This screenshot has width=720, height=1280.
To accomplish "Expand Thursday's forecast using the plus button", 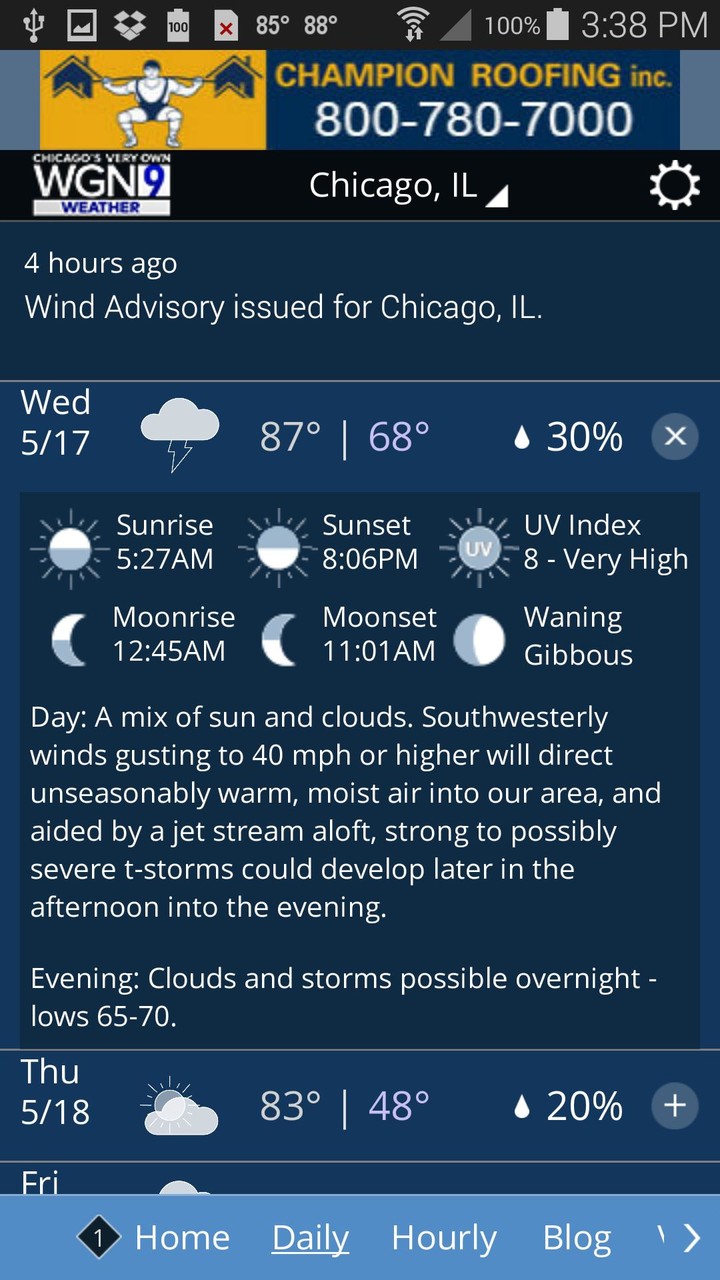I will pos(675,1106).
